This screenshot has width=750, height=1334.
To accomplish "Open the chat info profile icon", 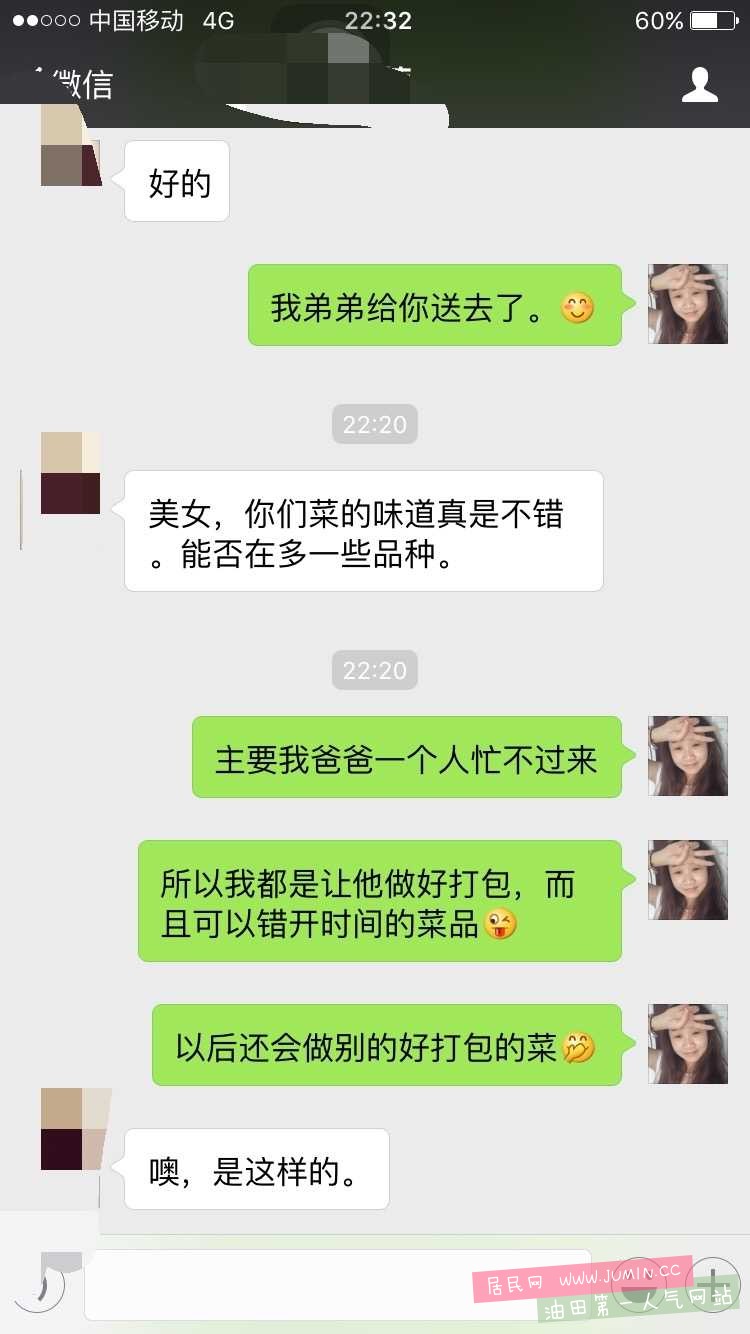I will pyautogui.click(x=699, y=85).
